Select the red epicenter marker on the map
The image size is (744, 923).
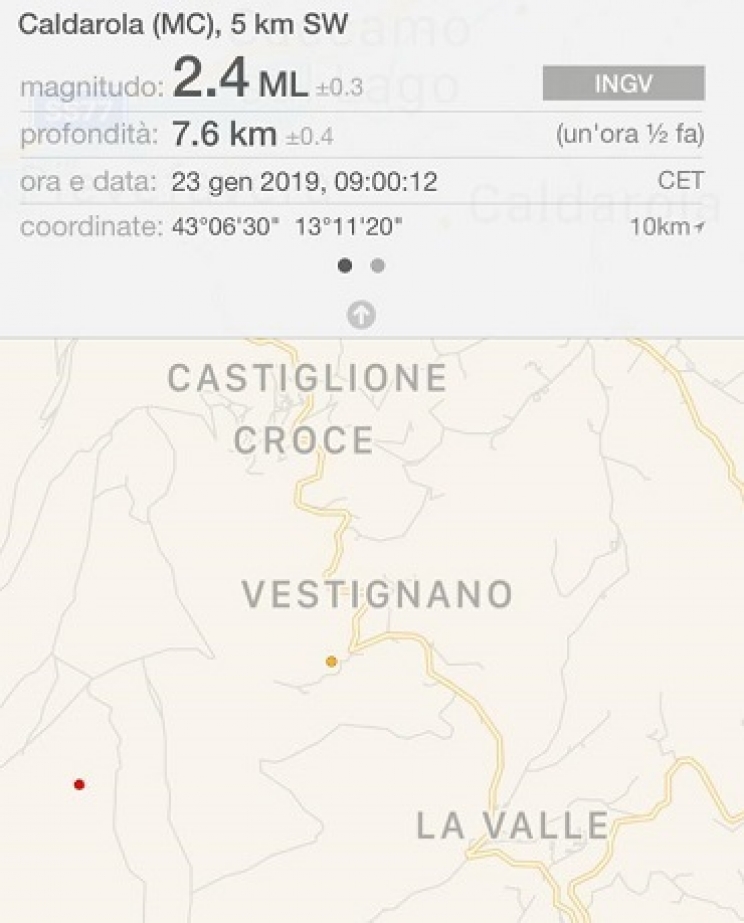tap(79, 784)
